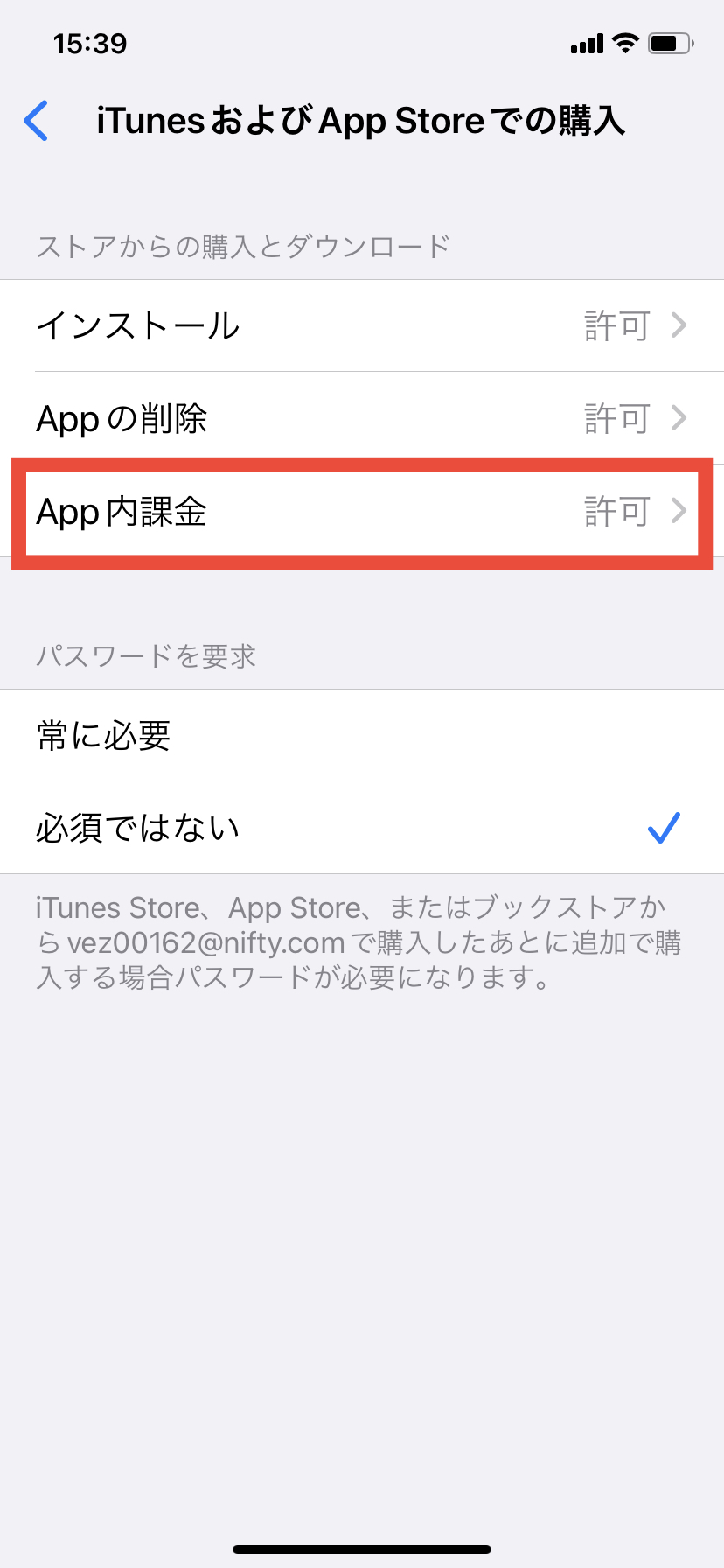Go back to the previous settings screen
Viewport: 724px width, 1568px height.
pyautogui.click(x=37, y=121)
